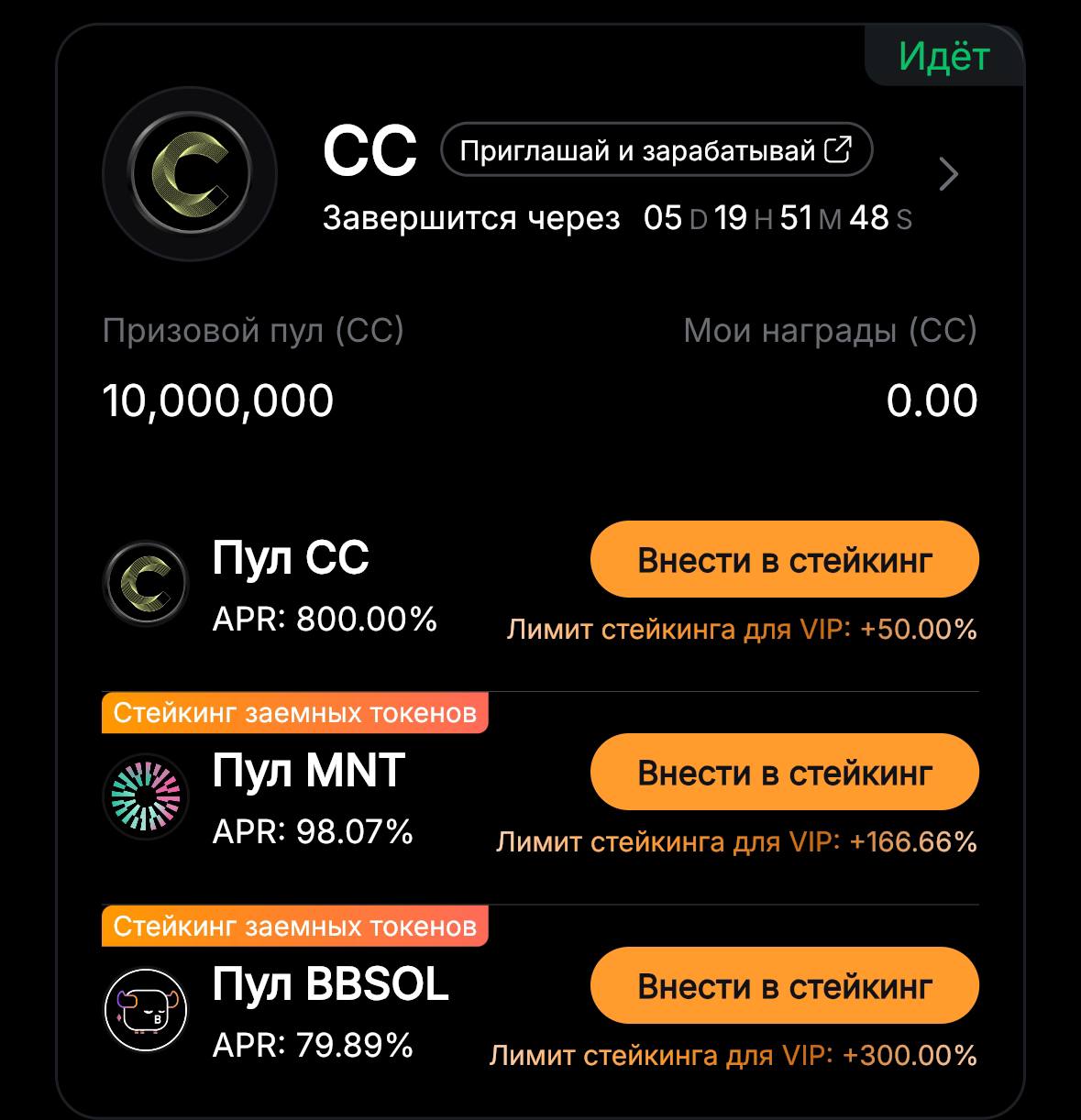The image size is (1081, 1120).
Task: Click the 10,000,000 prize pool value
Action: pos(219,398)
